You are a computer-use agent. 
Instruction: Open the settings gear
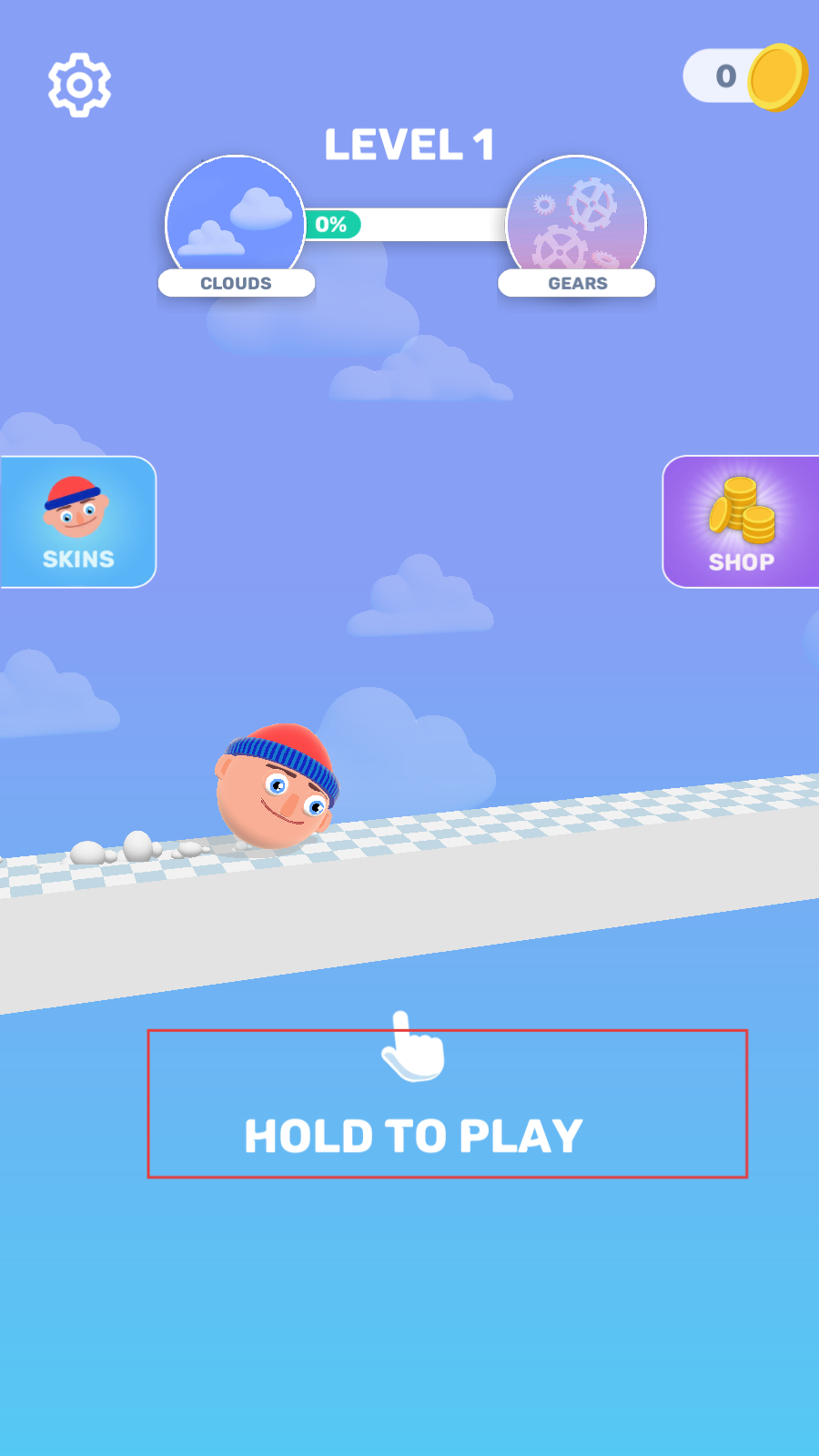tap(79, 85)
